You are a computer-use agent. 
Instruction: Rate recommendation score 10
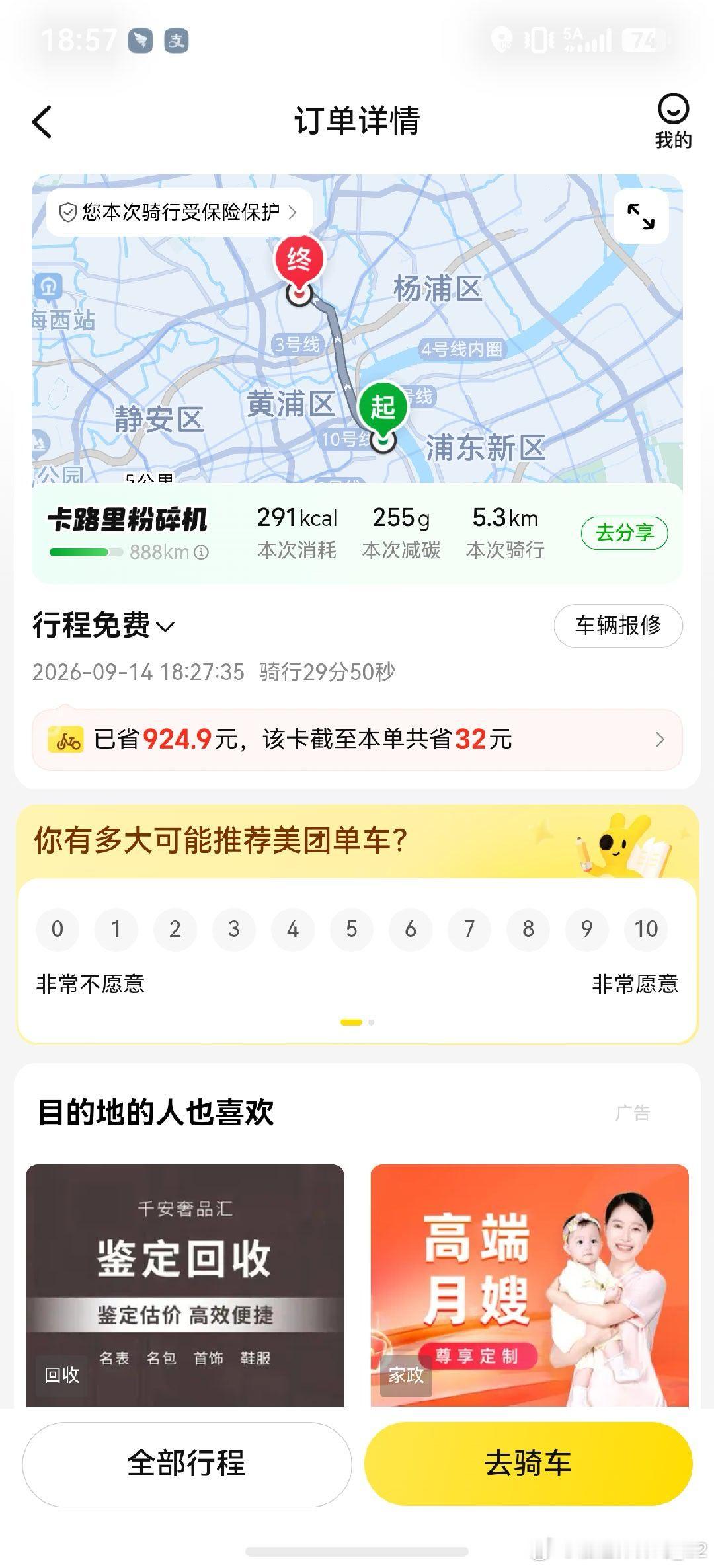click(x=646, y=929)
